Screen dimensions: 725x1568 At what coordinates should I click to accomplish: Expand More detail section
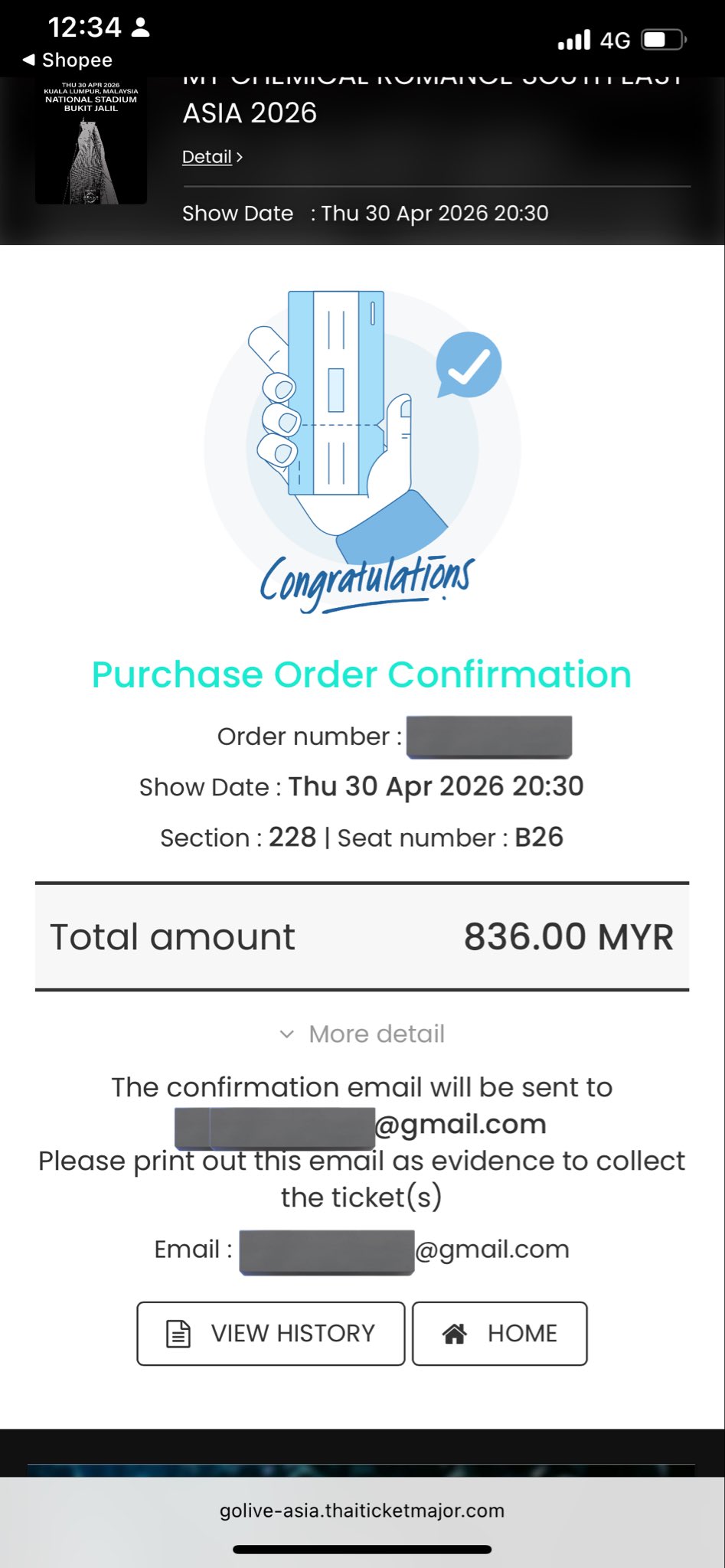[x=362, y=1034]
